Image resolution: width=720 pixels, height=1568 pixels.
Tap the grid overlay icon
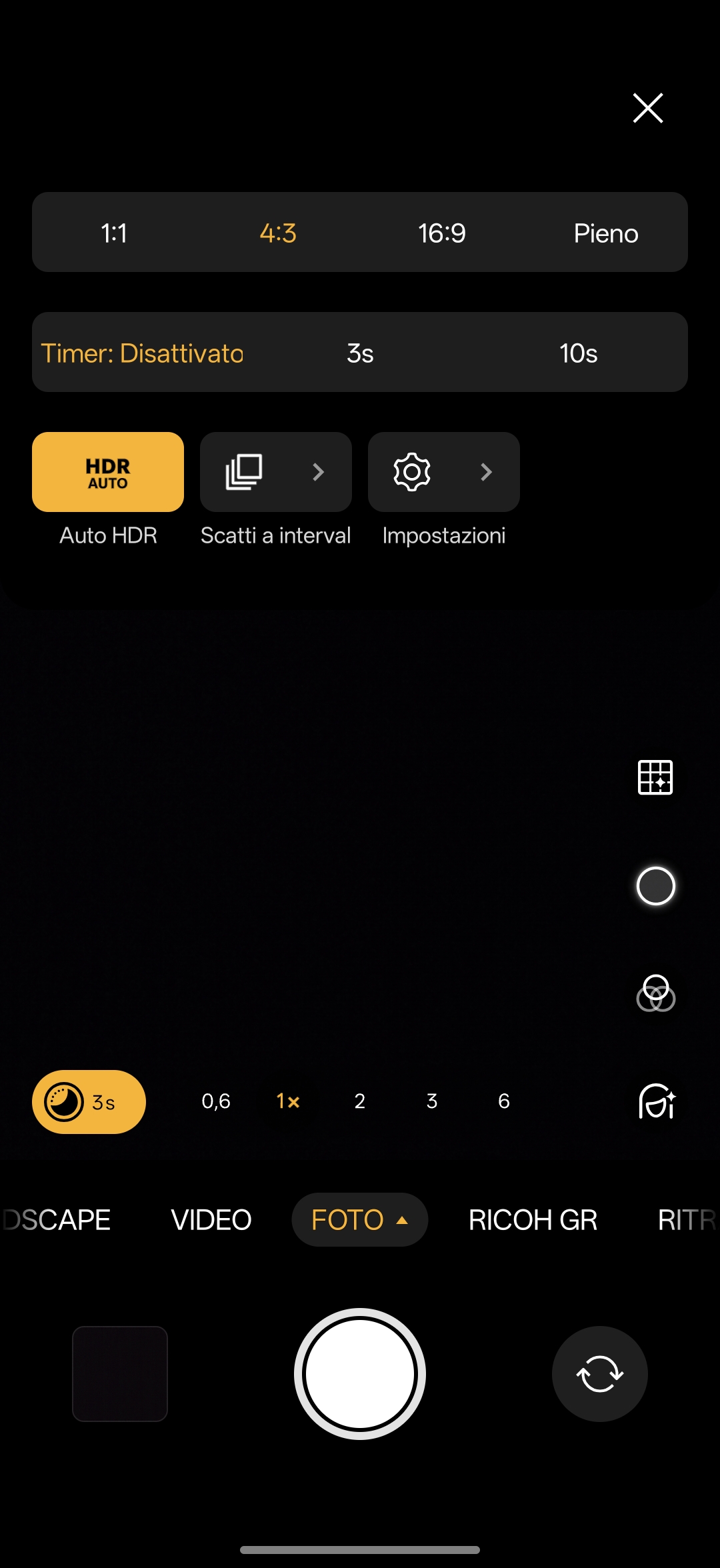655,777
